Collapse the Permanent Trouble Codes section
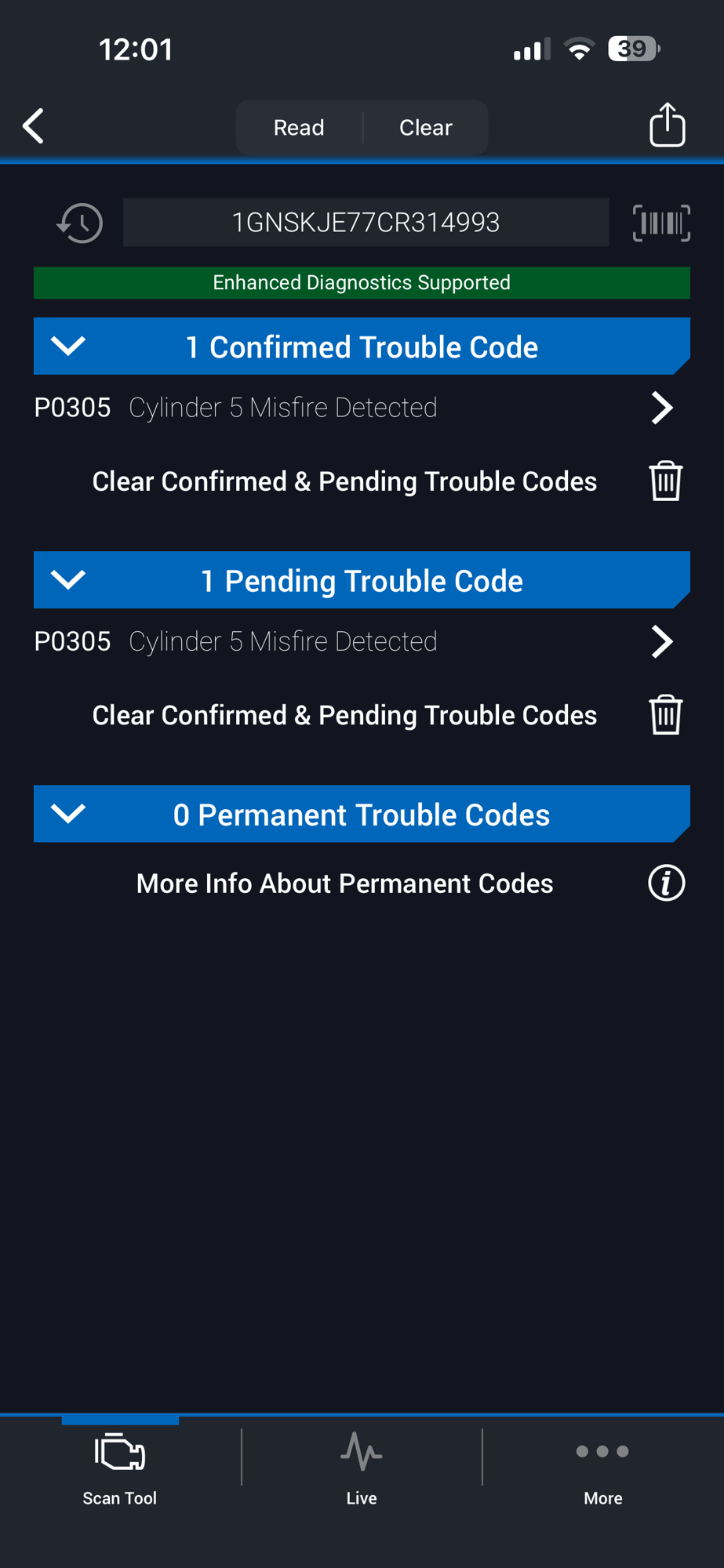 (68, 813)
